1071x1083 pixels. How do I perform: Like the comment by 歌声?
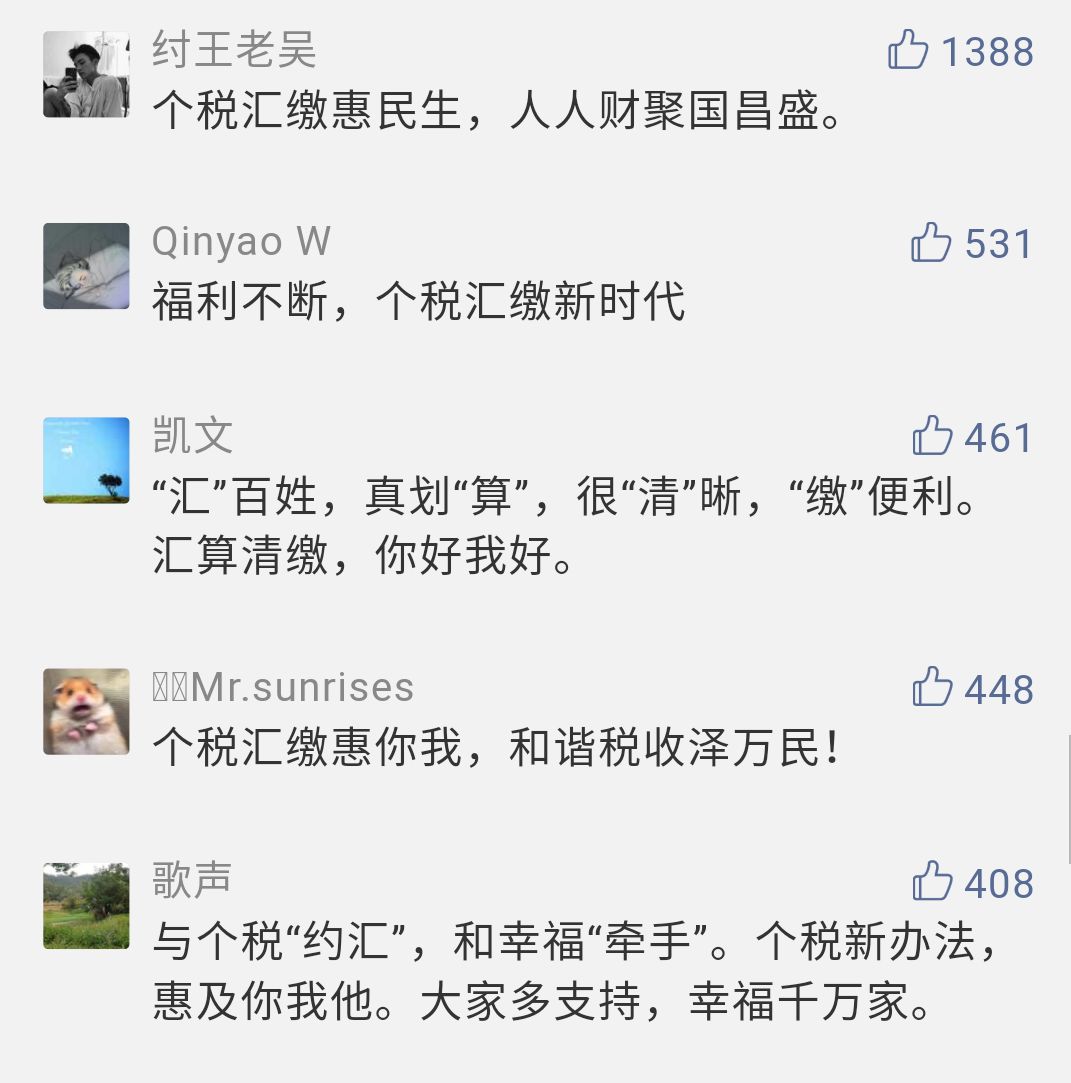932,882
